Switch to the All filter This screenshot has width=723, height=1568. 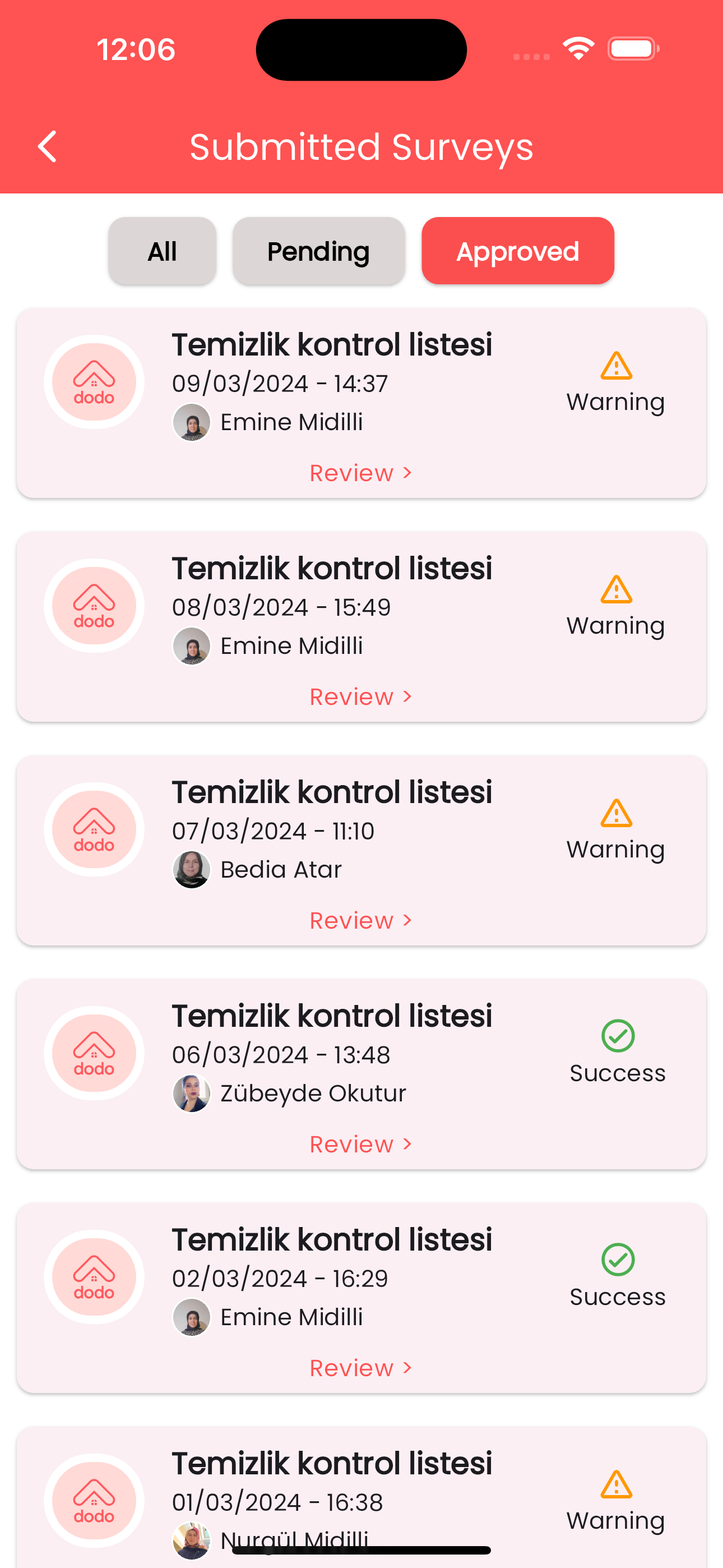click(x=162, y=251)
